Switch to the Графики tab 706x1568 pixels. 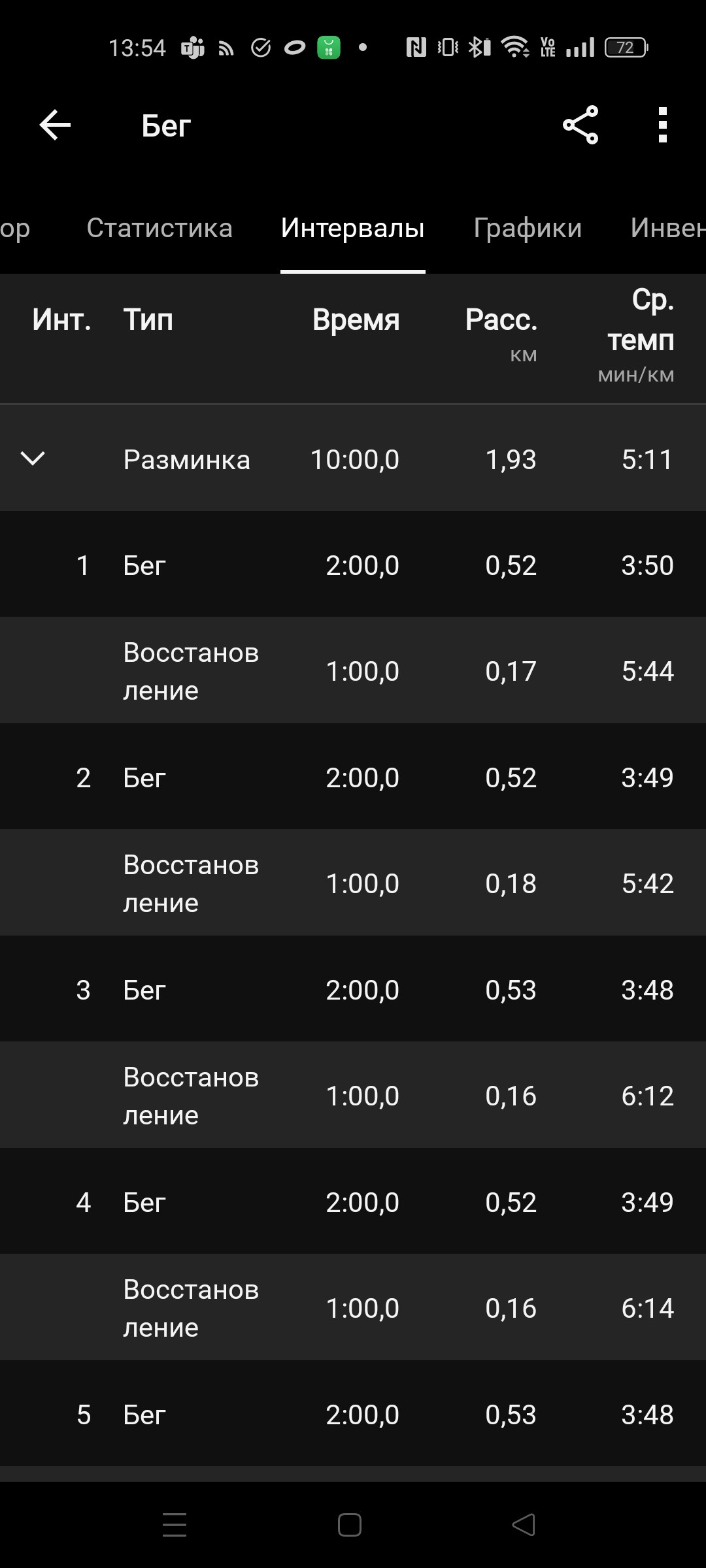[x=528, y=228]
